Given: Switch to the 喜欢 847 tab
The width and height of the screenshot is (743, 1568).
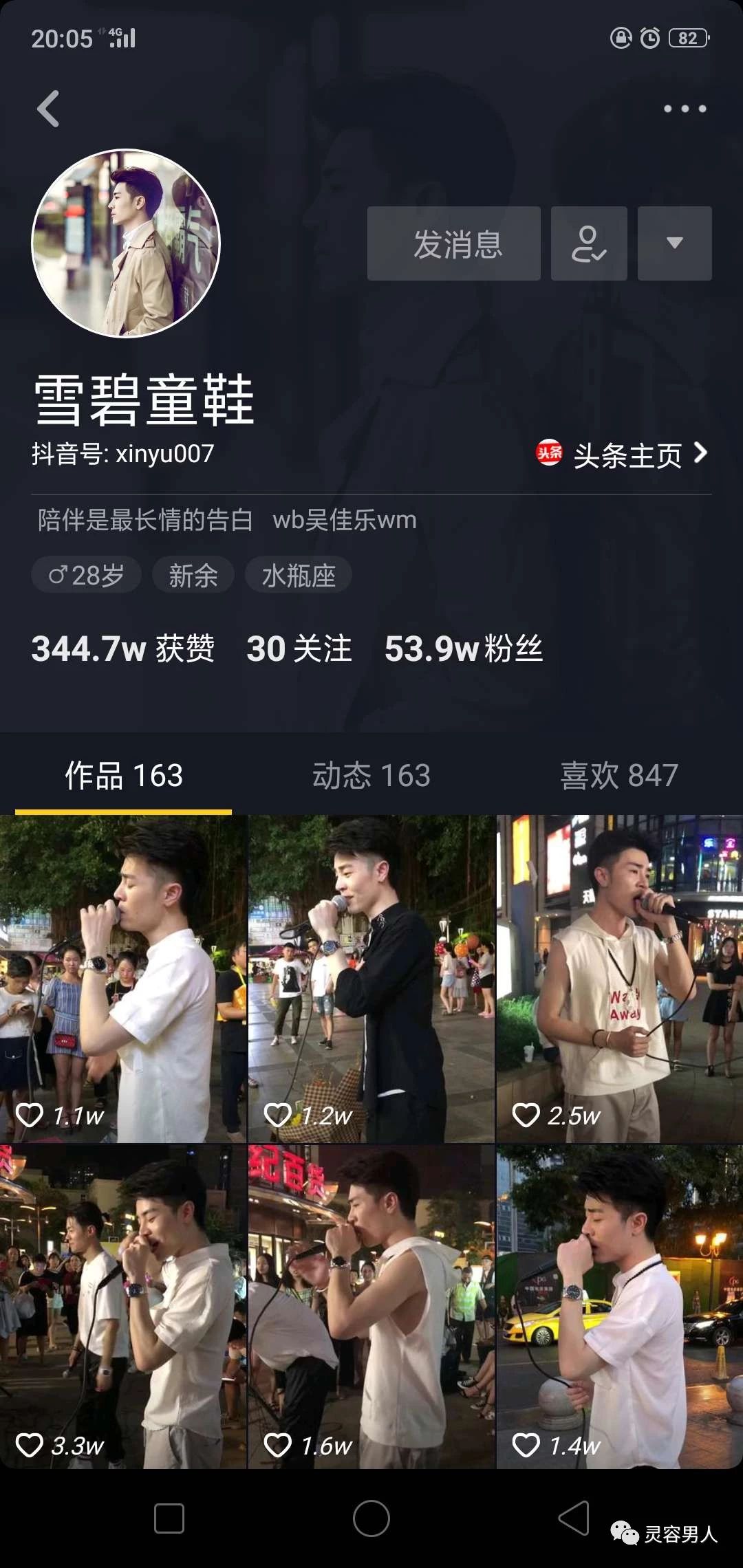Looking at the screenshot, I should pyautogui.click(x=619, y=776).
